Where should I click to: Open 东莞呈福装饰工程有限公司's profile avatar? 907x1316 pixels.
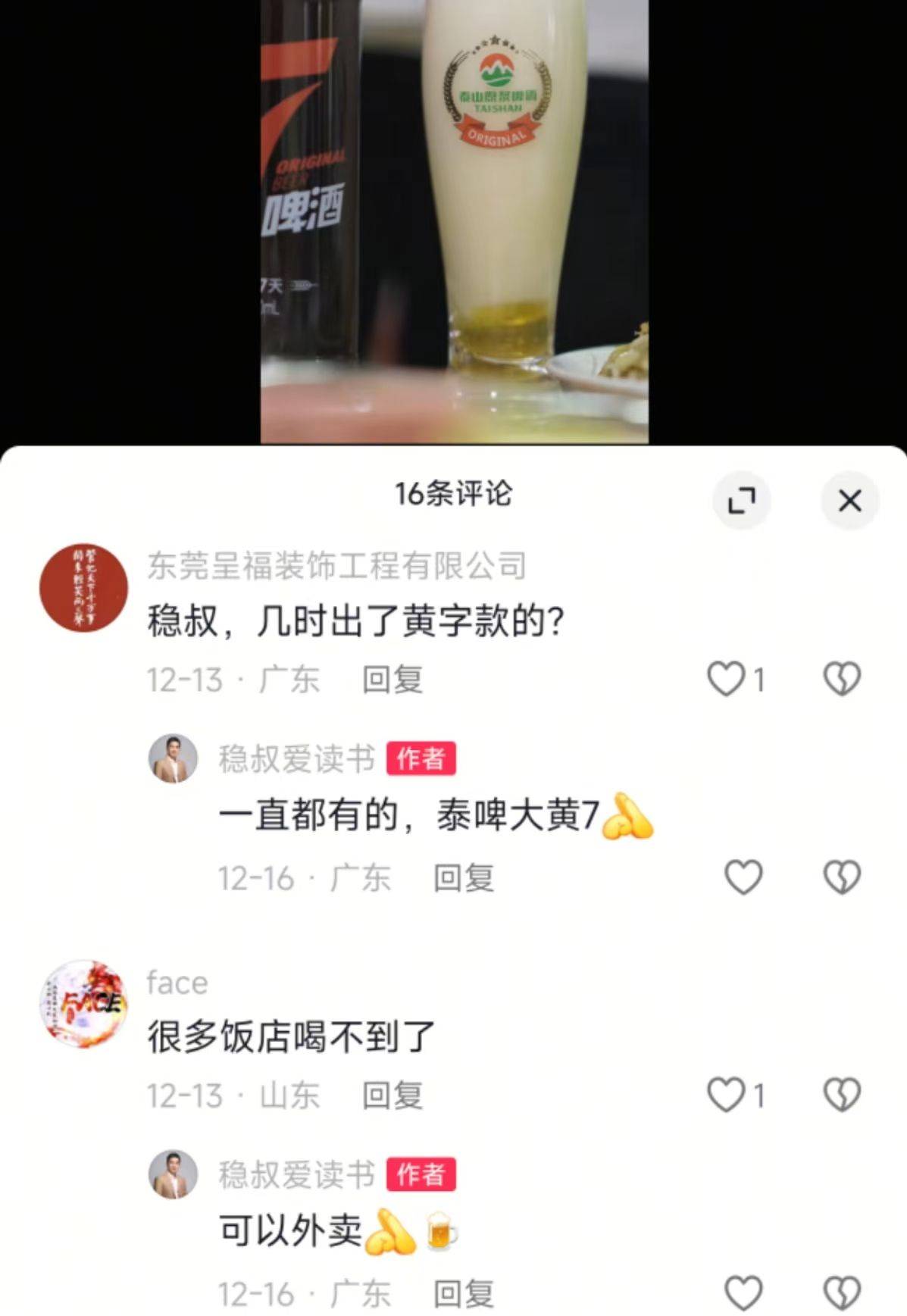[x=83, y=587]
